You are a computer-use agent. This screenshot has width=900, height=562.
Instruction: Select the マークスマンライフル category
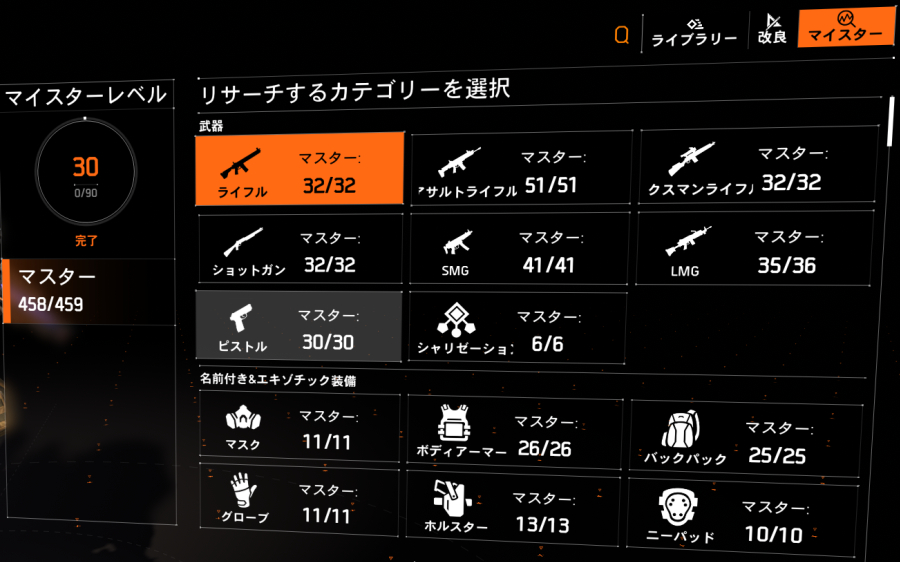[x=756, y=169]
